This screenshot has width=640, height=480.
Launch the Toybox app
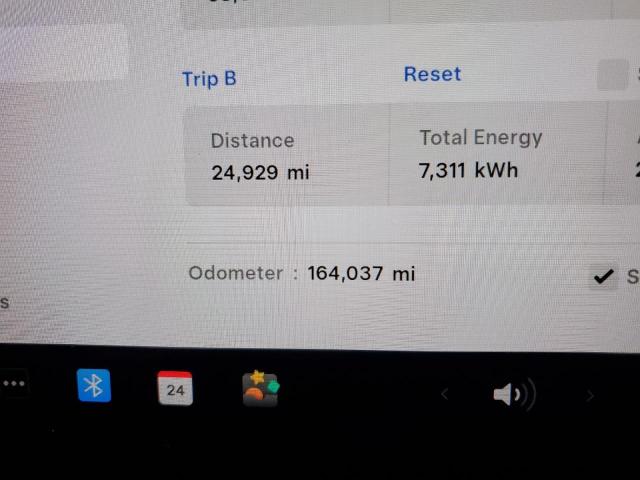point(260,389)
